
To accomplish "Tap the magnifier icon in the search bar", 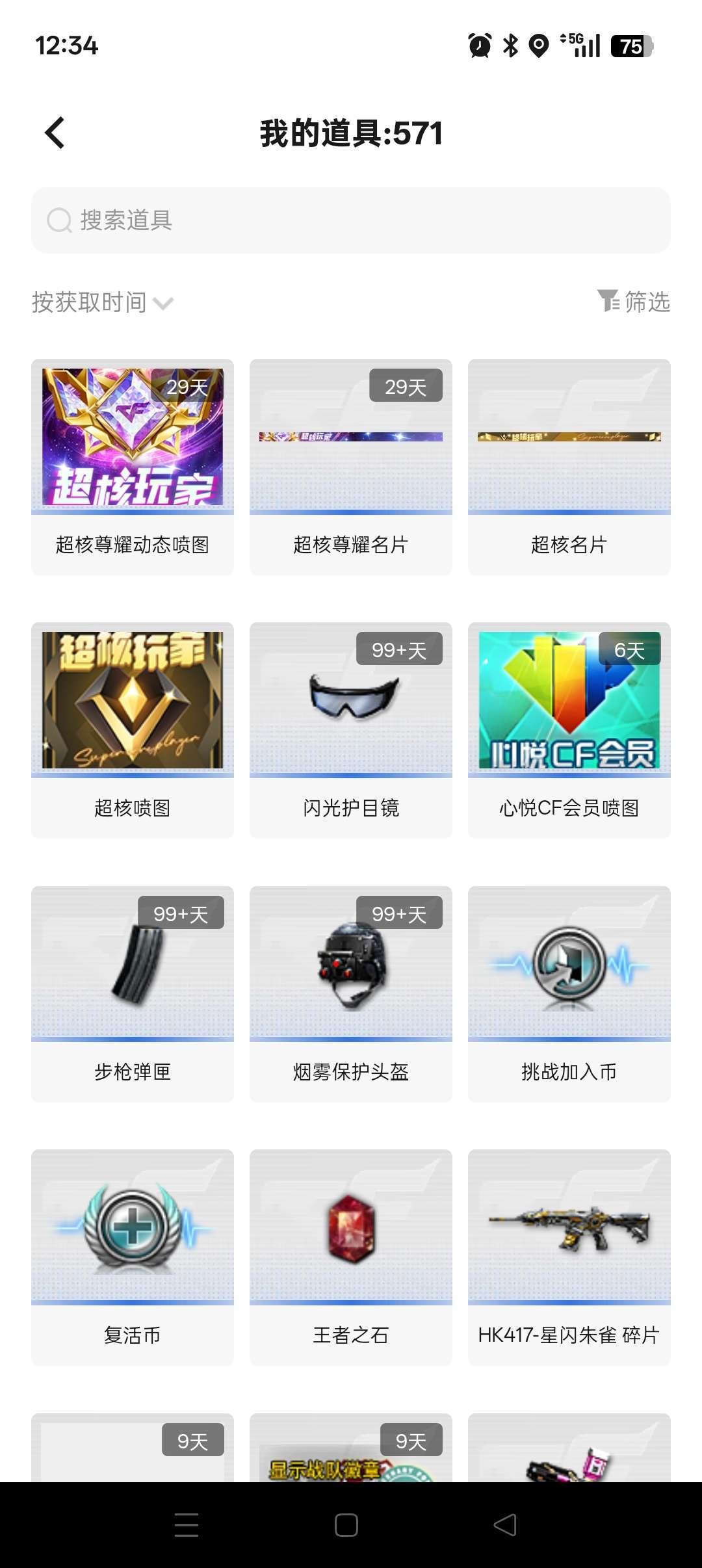I will point(59,221).
